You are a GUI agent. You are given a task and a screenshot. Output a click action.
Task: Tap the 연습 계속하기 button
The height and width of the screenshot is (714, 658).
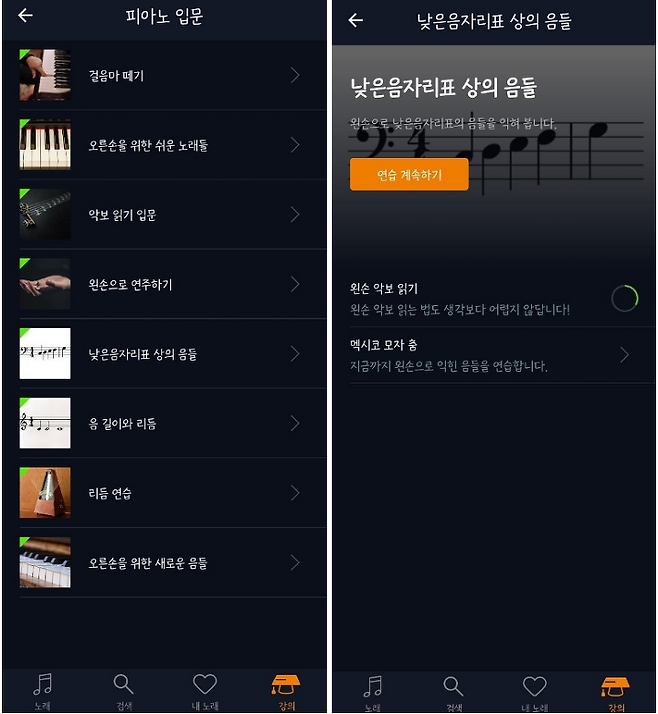409,174
